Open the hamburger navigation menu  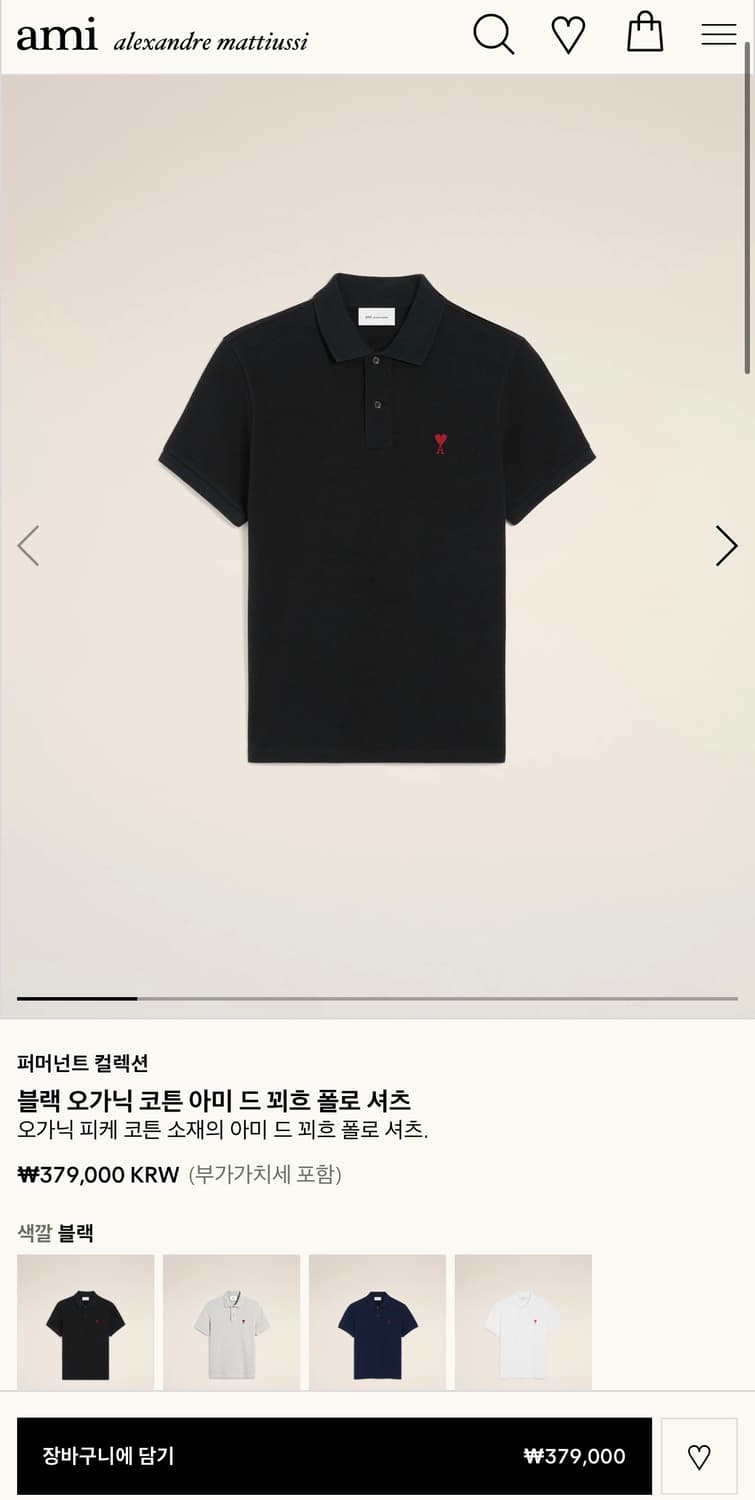tap(718, 35)
